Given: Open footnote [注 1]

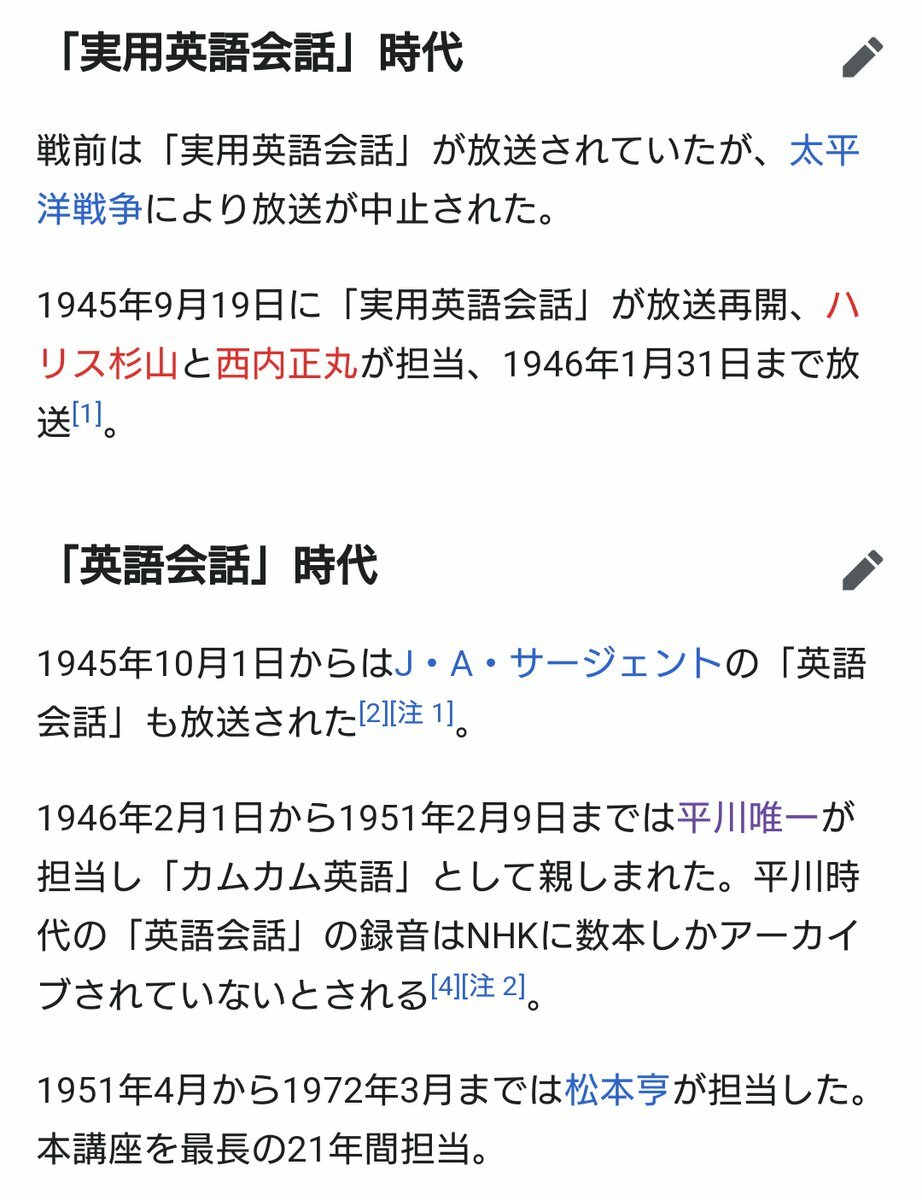Looking at the screenshot, I should click(420, 713).
